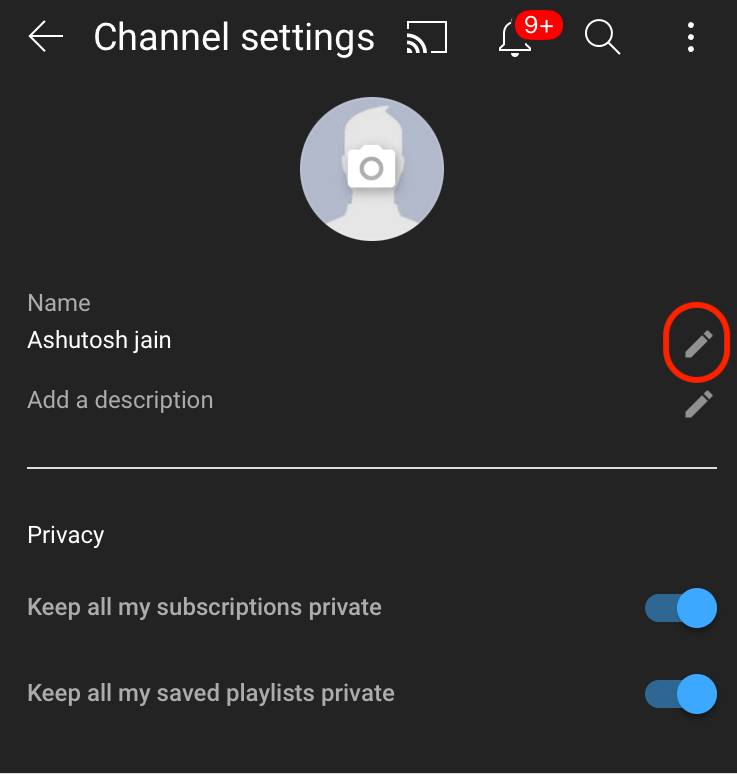Viewport: 737px width, 774px height.
Task: Disable Keep all my saved playlists private
Action: [682, 694]
